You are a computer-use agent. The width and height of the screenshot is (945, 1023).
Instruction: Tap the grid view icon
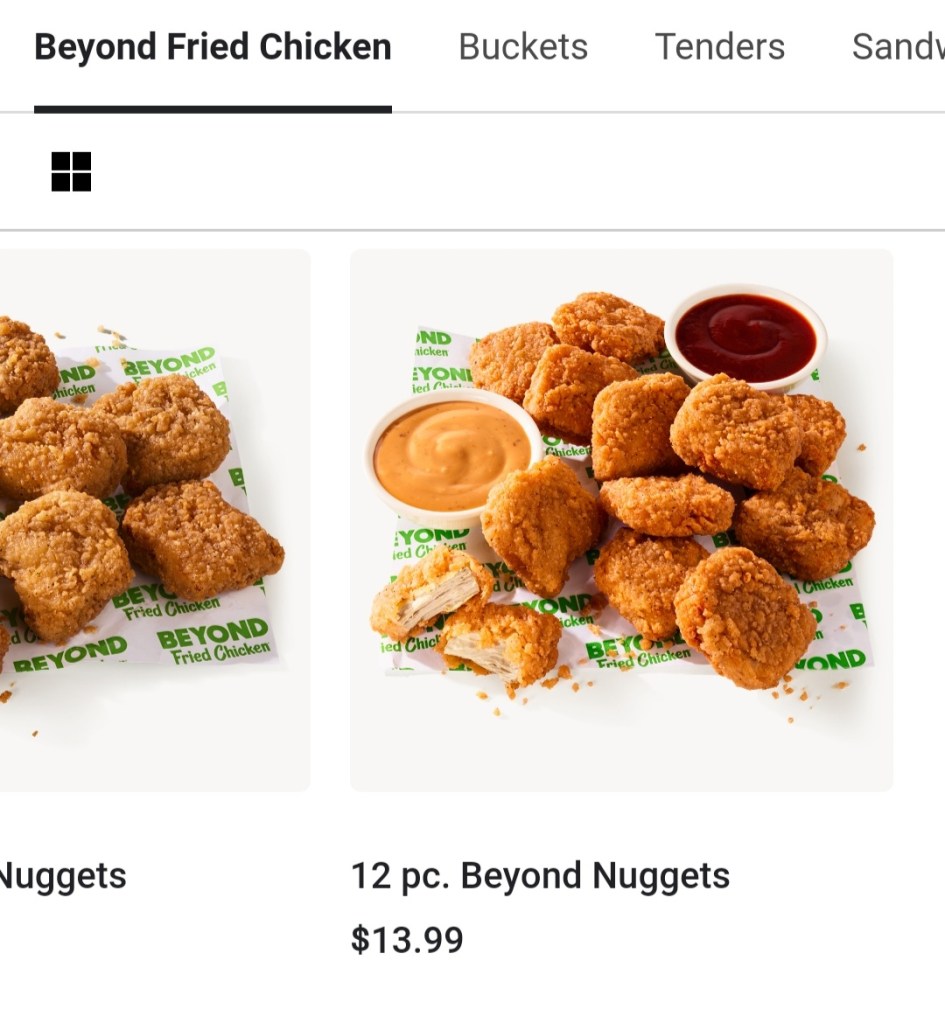[71, 171]
